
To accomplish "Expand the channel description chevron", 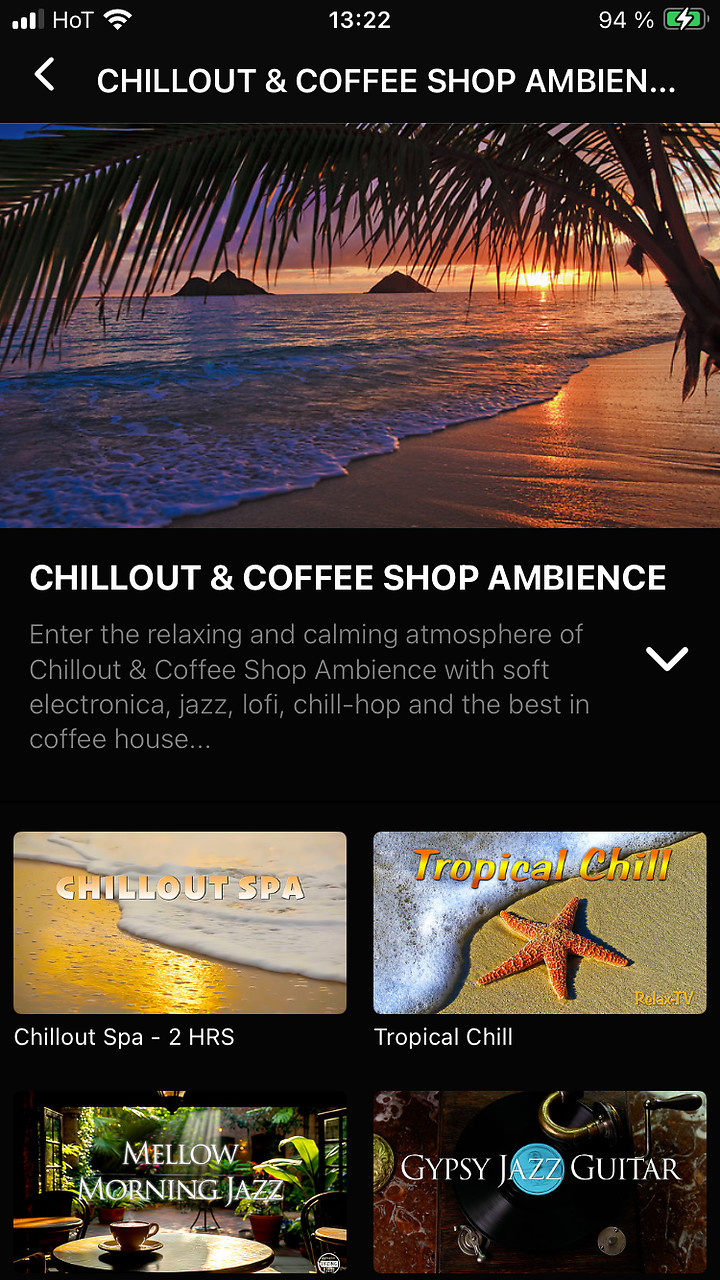I will pos(666,658).
